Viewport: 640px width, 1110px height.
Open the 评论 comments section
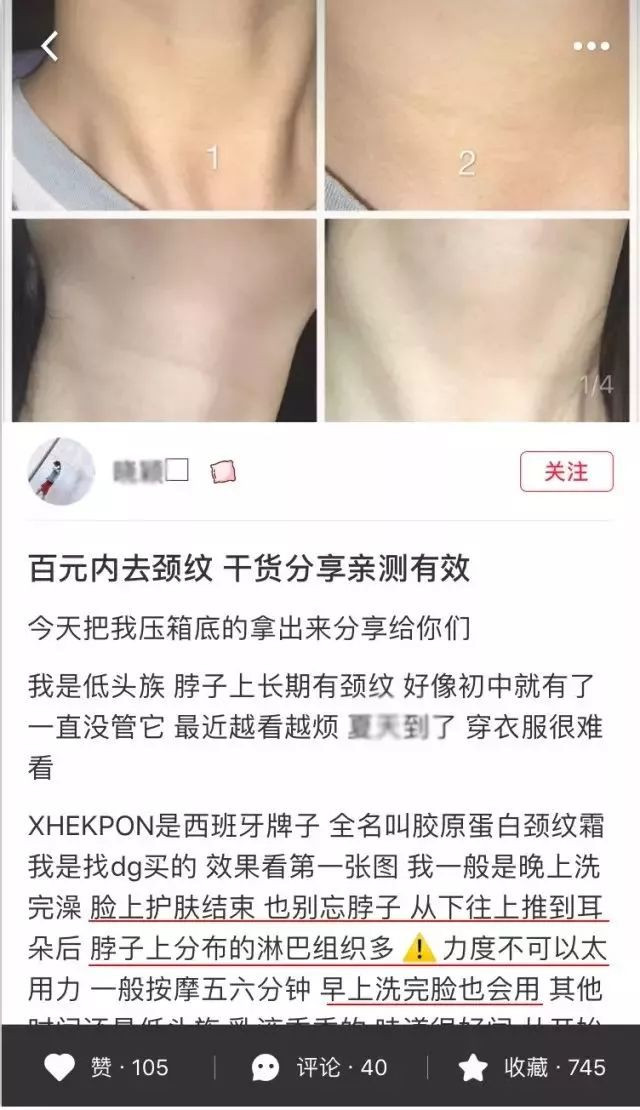319,1067
